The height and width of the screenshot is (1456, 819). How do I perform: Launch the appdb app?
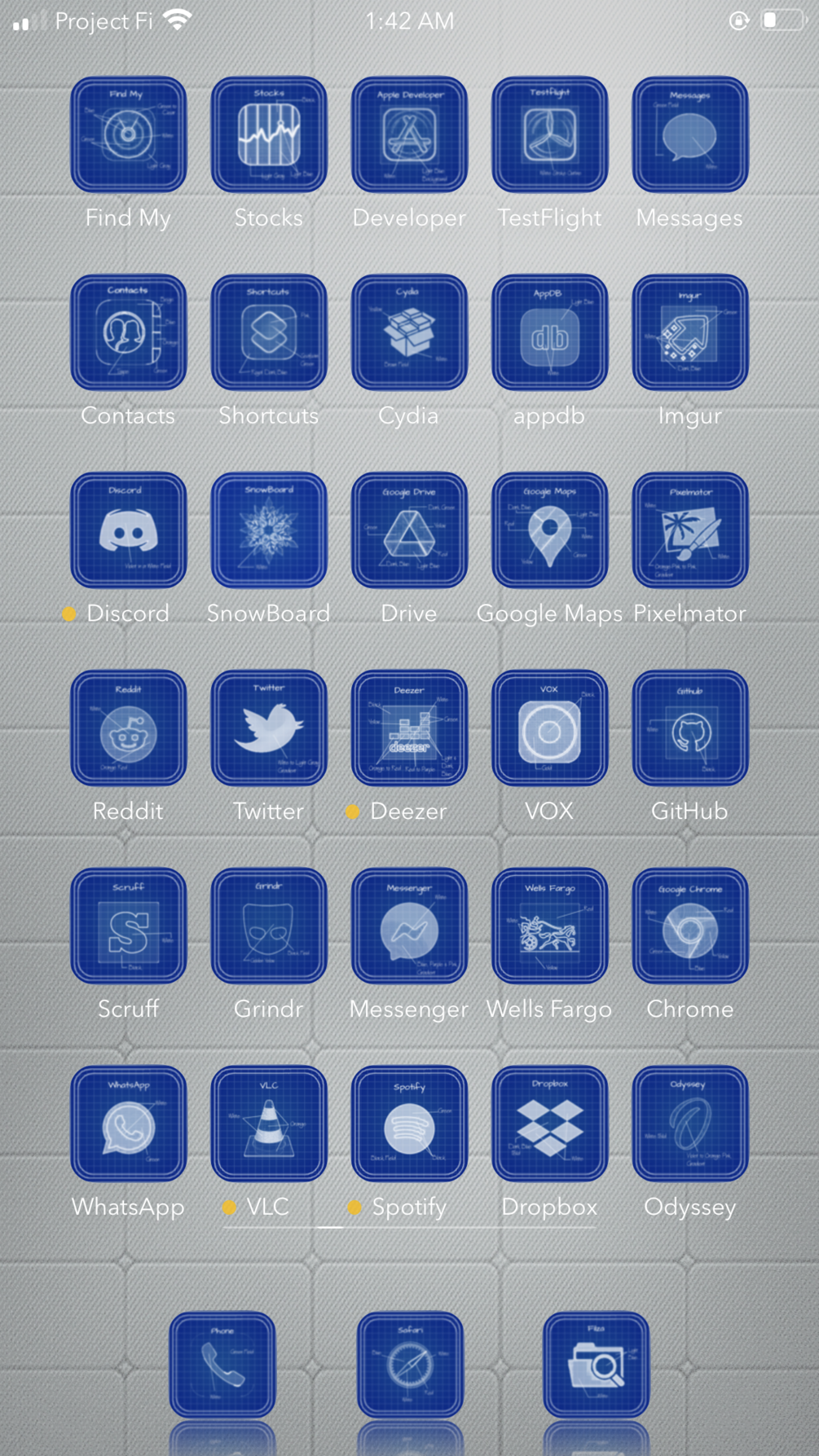pos(549,332)
